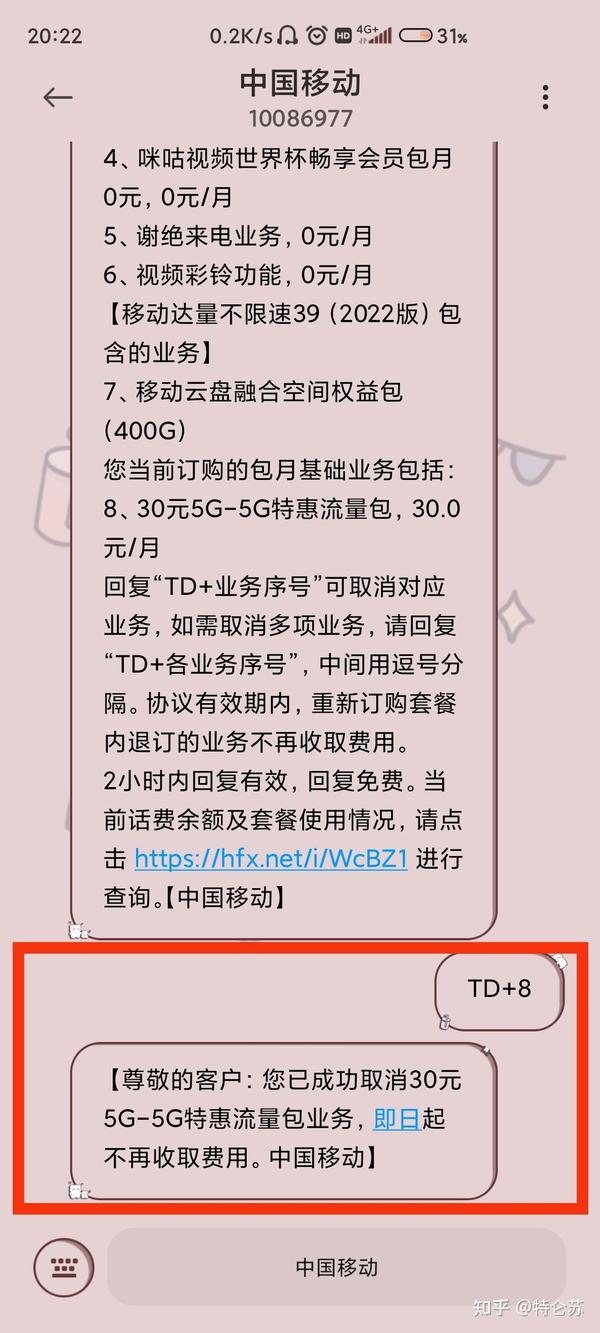Image resolution: width=600 pixels, height=1333 pixels.
Task: Open the hfx.net/i/WcBZ1 link
Action: coord(270,859)
